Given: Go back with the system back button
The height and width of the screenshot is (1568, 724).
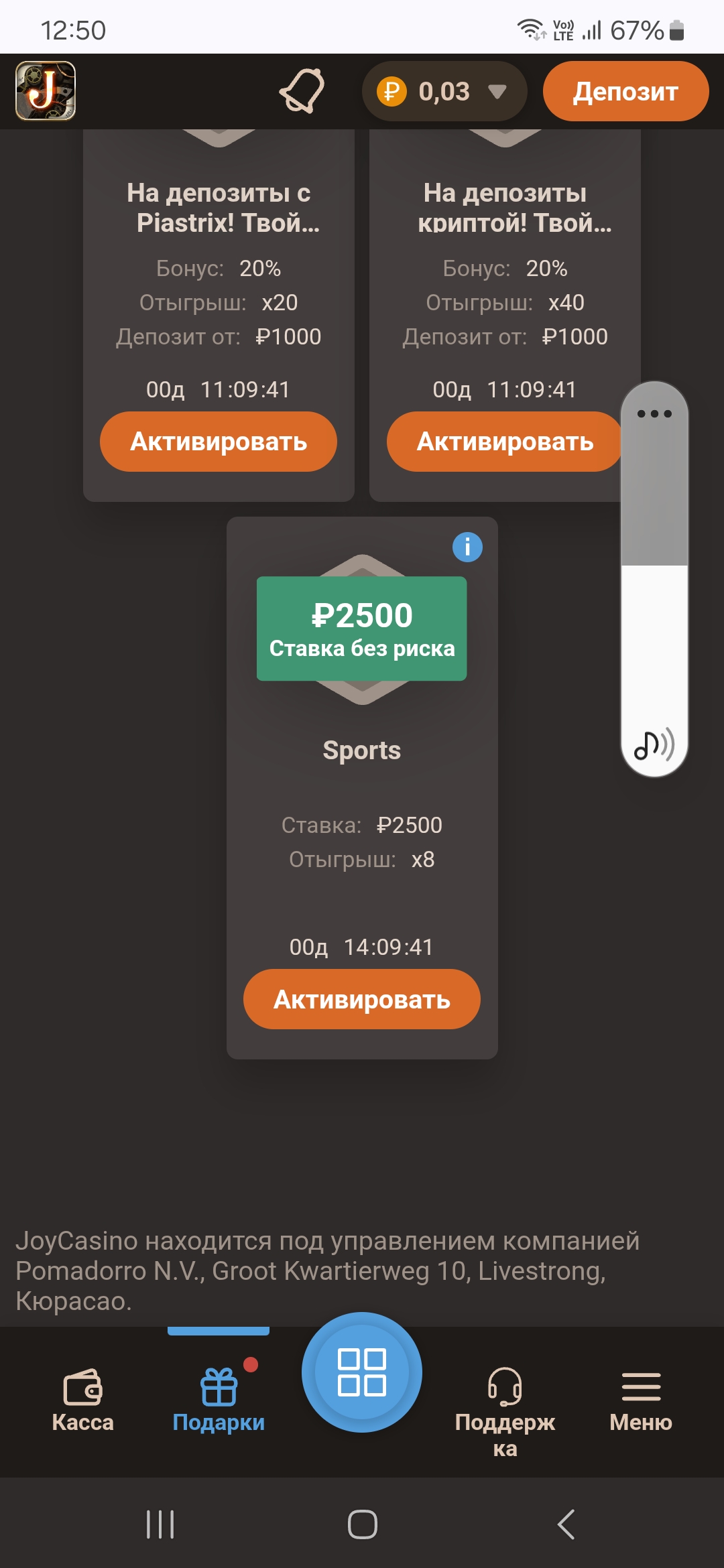Looking at the screenshot, I should pyautogui.click(x=566, y=1524).
